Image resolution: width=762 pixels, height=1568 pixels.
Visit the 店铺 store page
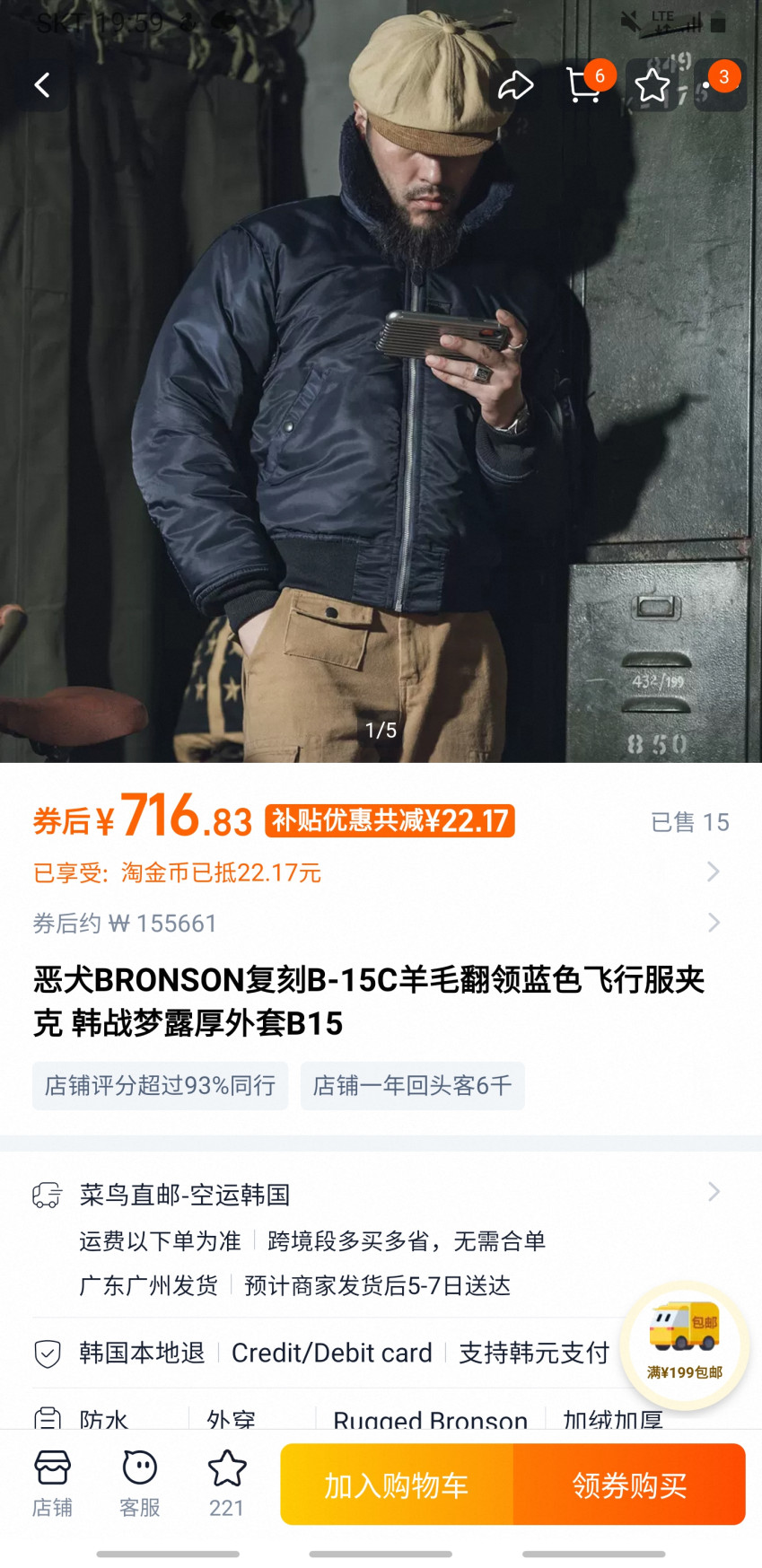(x=52, y=1484)
